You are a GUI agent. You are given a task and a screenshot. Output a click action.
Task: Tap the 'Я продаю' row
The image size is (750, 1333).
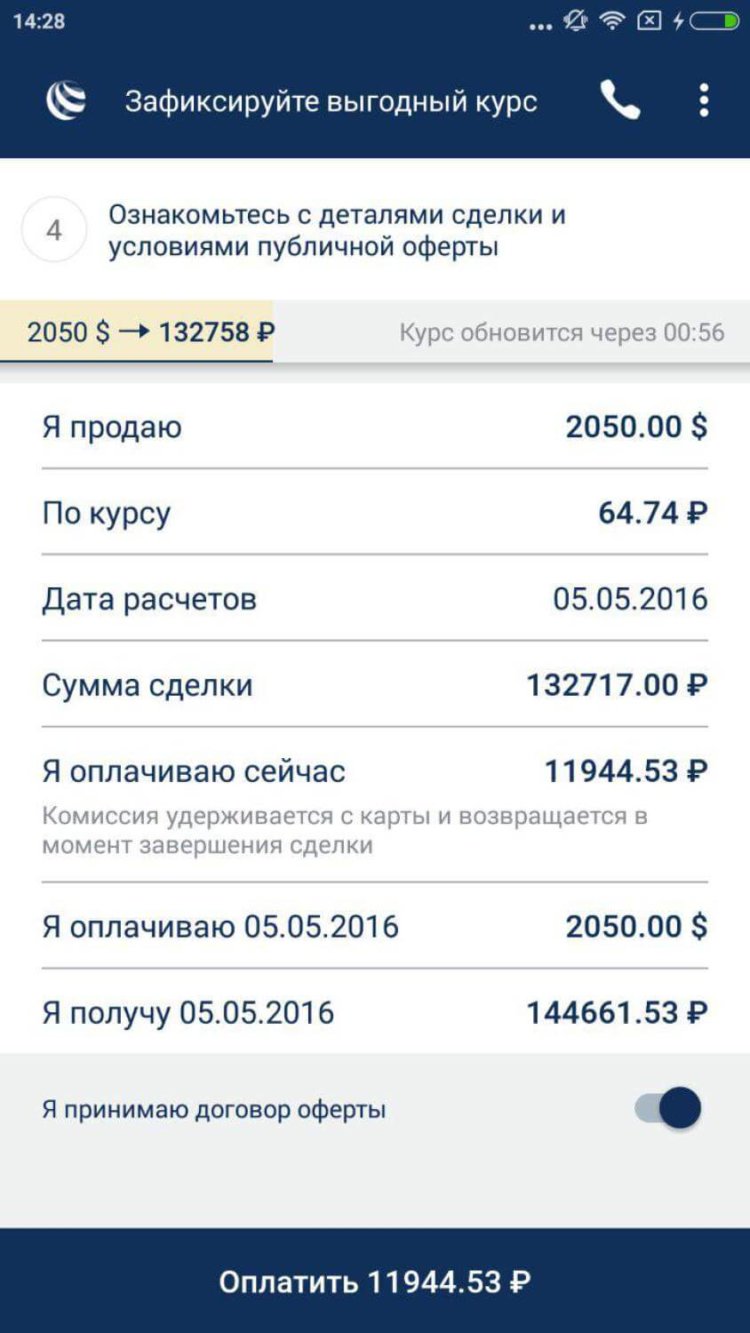coord(375,427)
